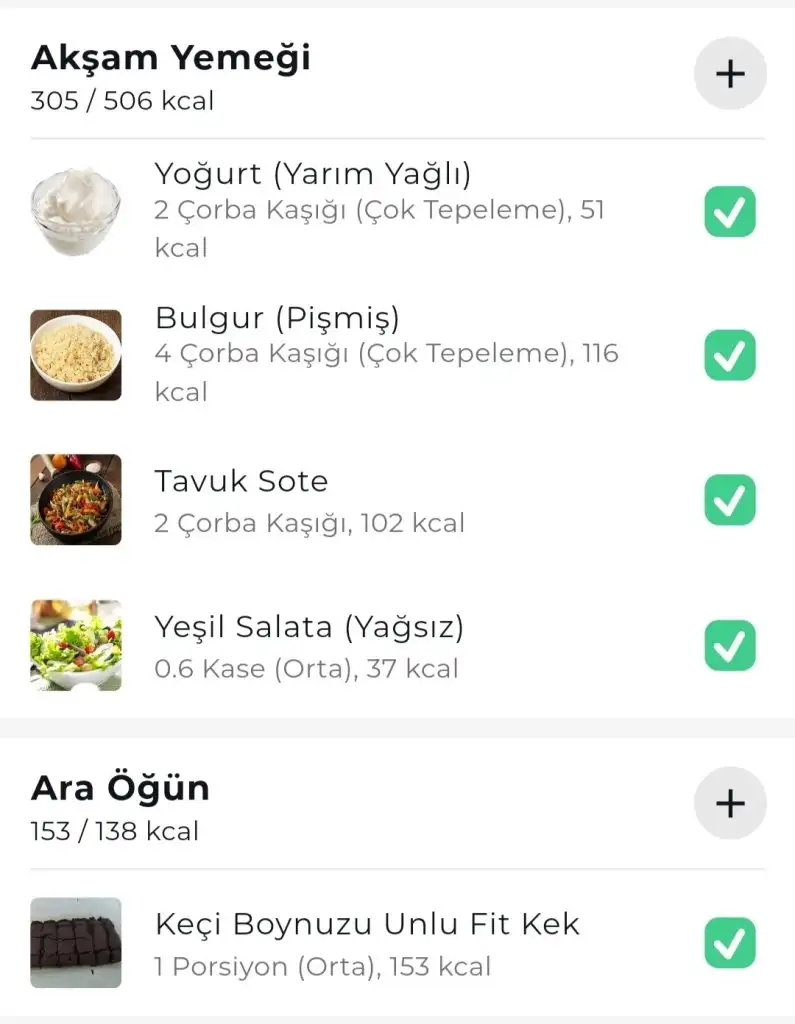The width and height of the screenshot is (795, 1024).
Task: Toggle Yeşil Salata (Yağsız) checkbox
Action: [x=730, y=645]
